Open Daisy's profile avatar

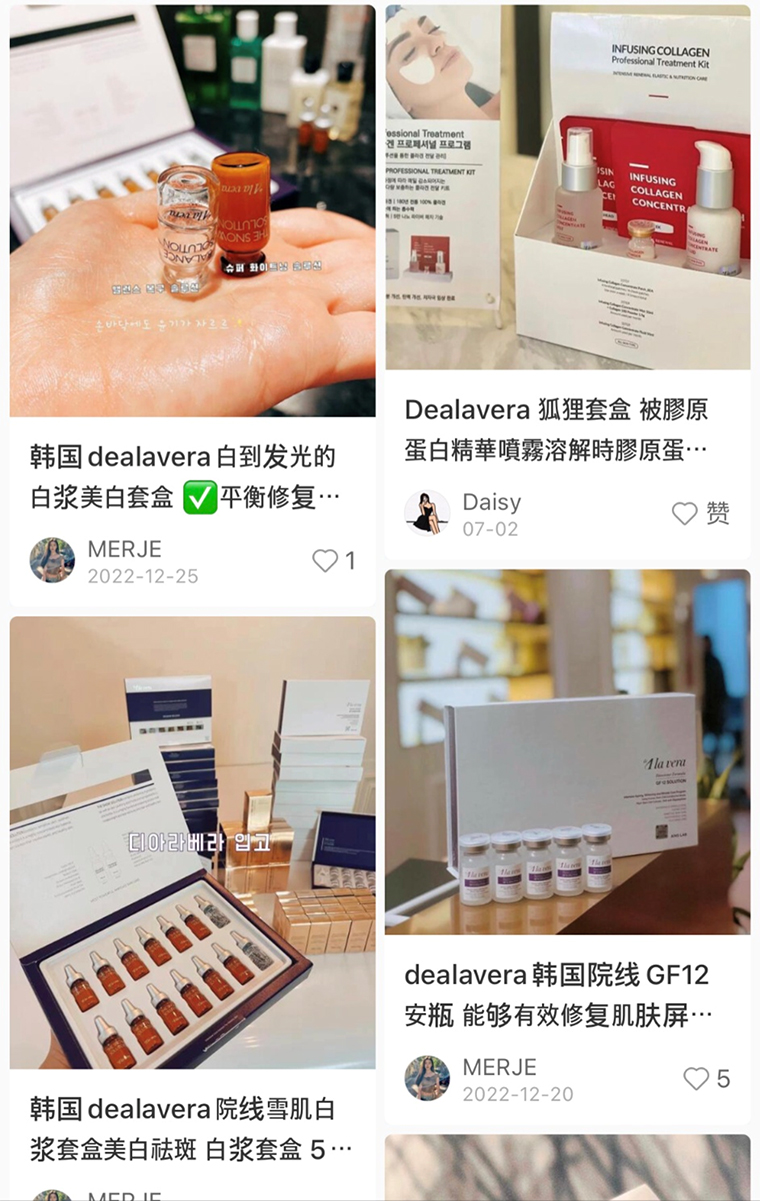click(427, 513)
